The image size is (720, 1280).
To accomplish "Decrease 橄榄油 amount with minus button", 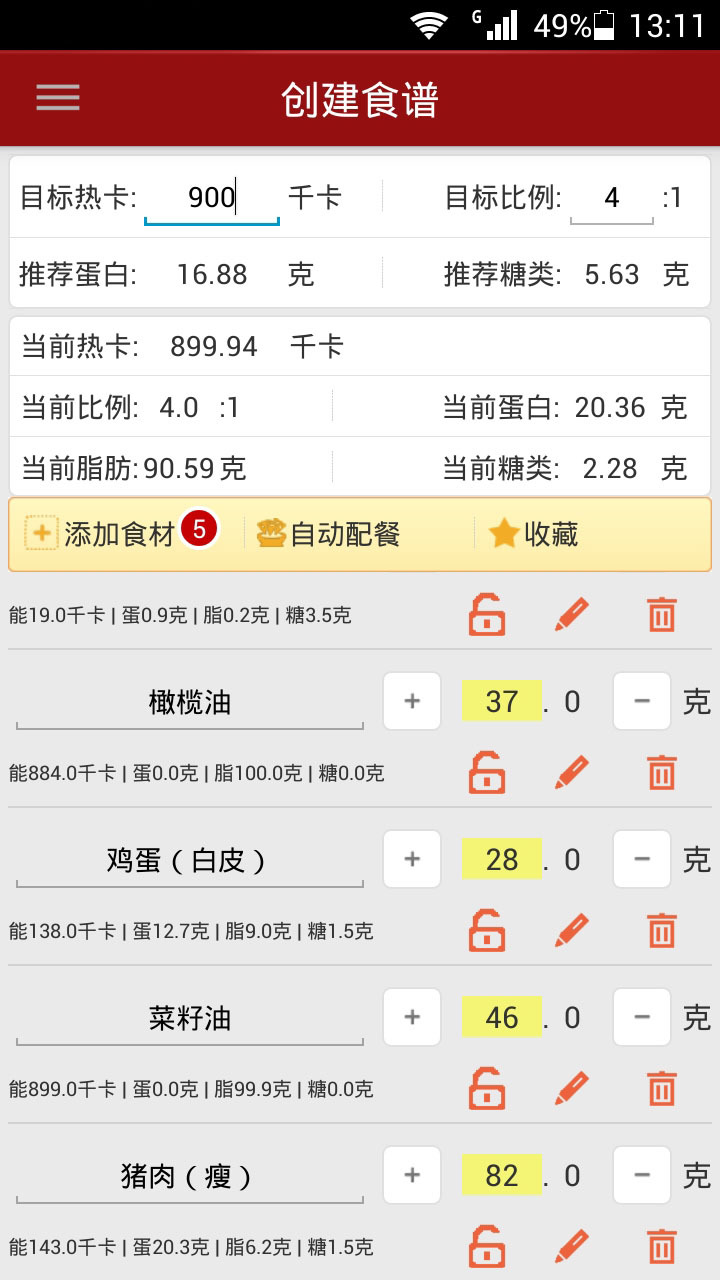I will pyautogui.click(x=641, y=701).
